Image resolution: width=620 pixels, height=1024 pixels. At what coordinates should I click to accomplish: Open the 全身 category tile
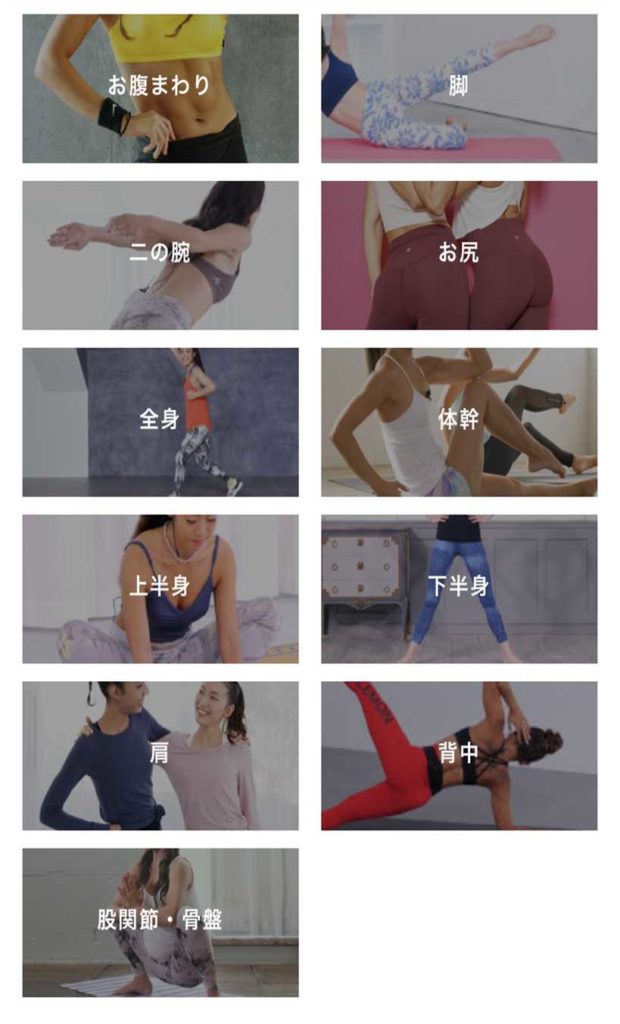tap(160, 421)
